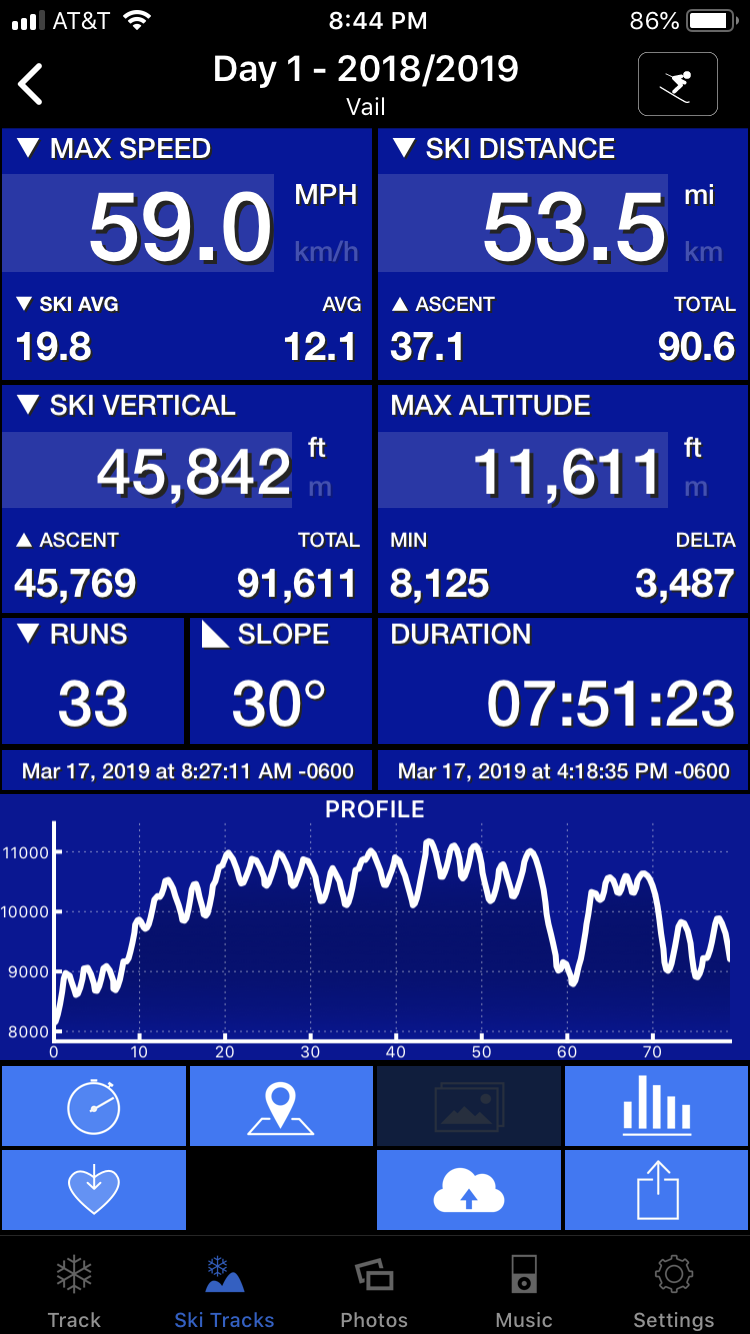Open the stopwatch timing button
Image resolution: width=750 pixels, height=1334 pixels.
pyautogui.click(x=94, y=1106)
